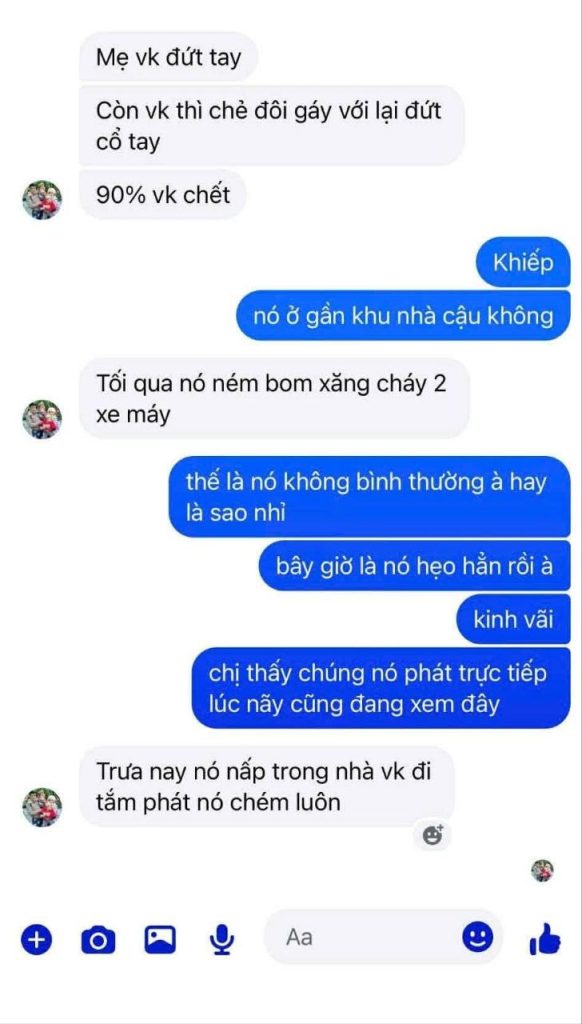Screen dimensions: 582x1024
Task: Open the emoji picker in message box
Action: click(x=477, y=938)
